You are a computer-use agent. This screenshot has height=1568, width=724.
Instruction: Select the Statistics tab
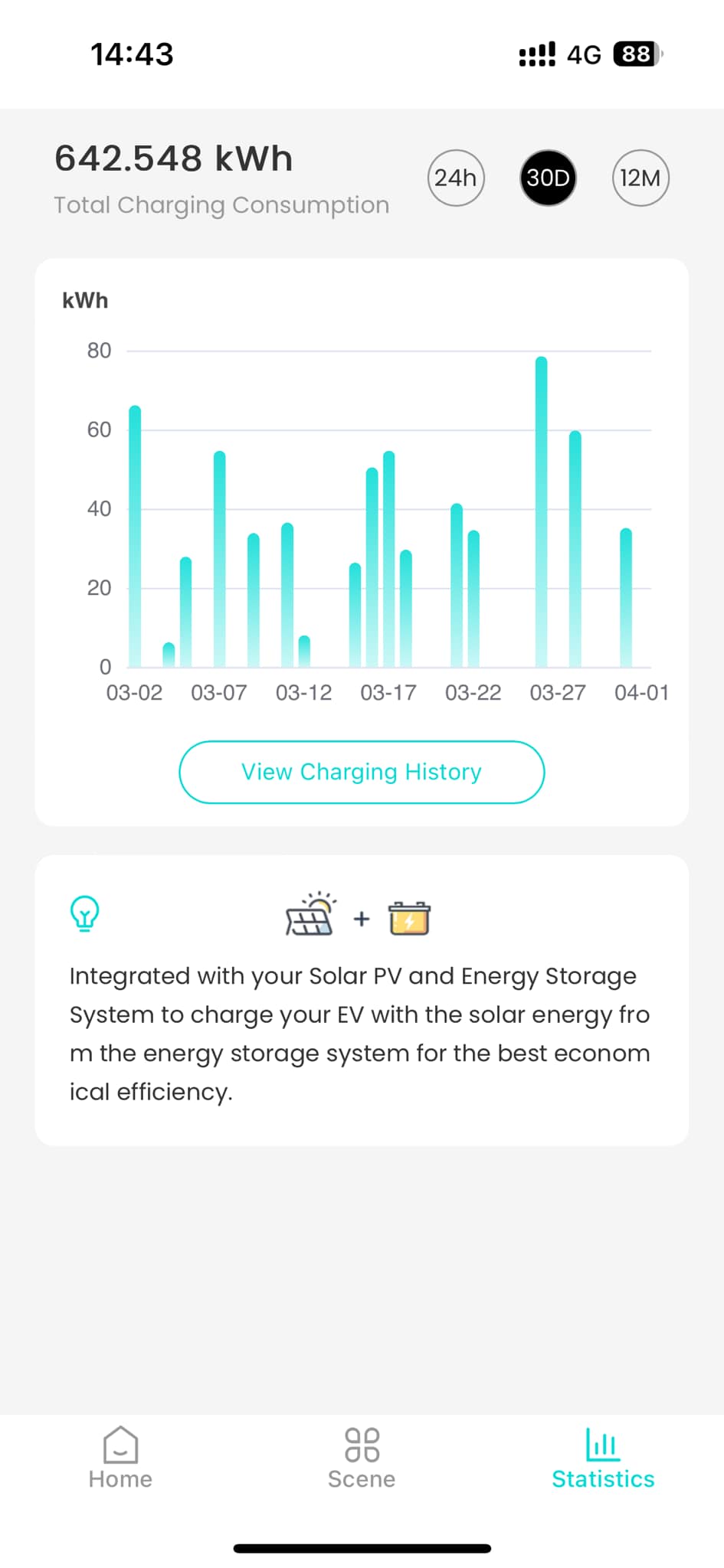603,1458
